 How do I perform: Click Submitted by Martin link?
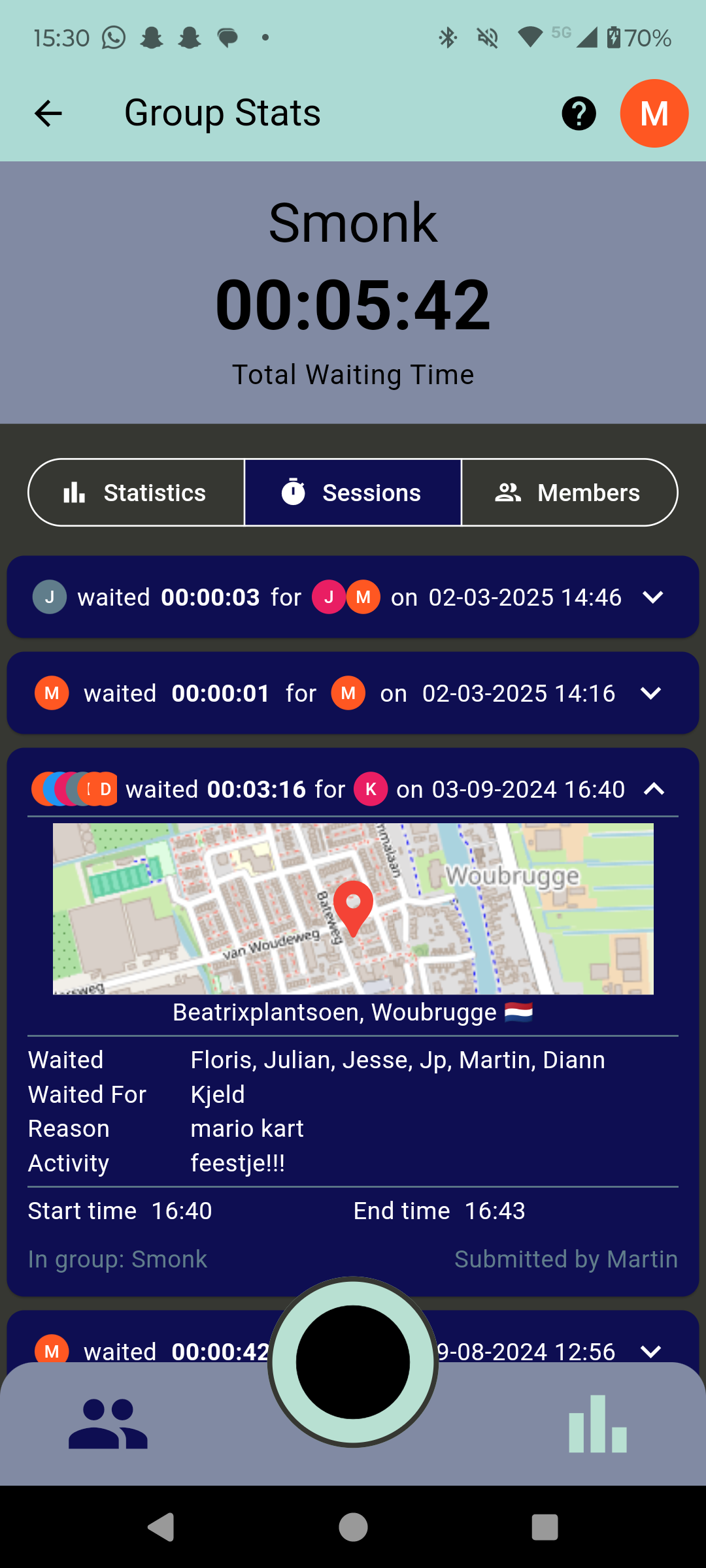[x=566, y=1259]
